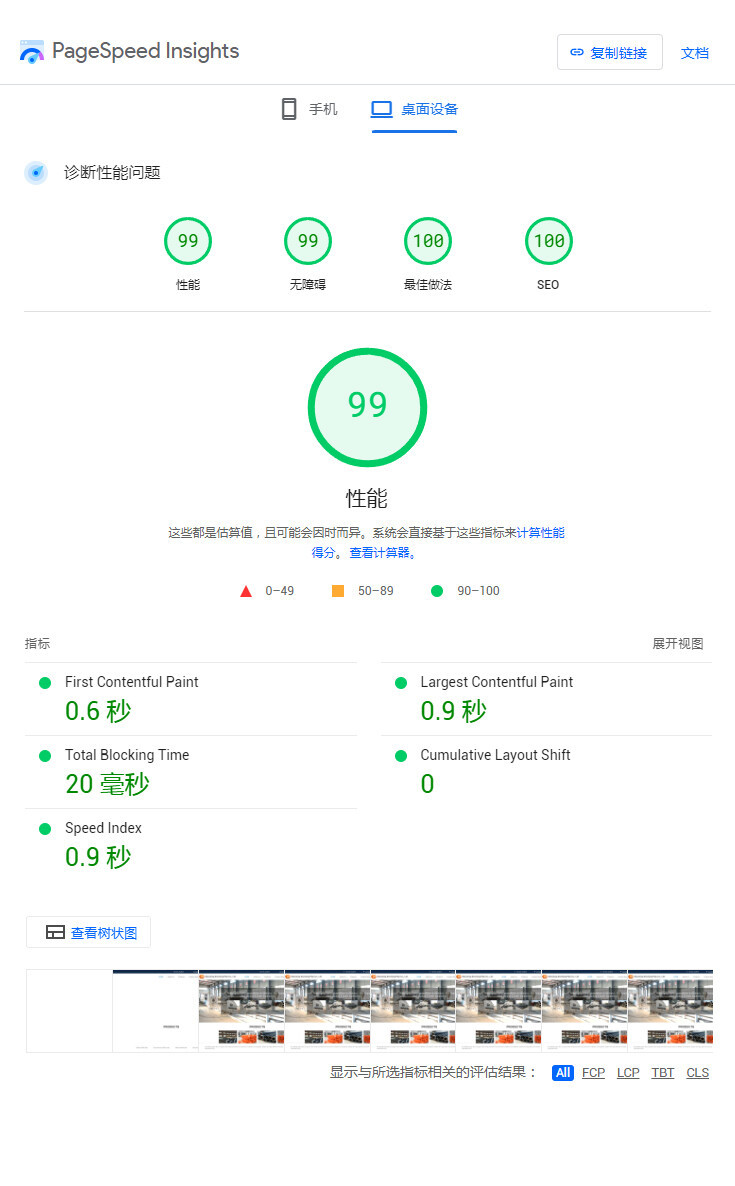Jump to the 无障碍 score gauge
This screenshot has height=1186, width=735.
(308, 241)
